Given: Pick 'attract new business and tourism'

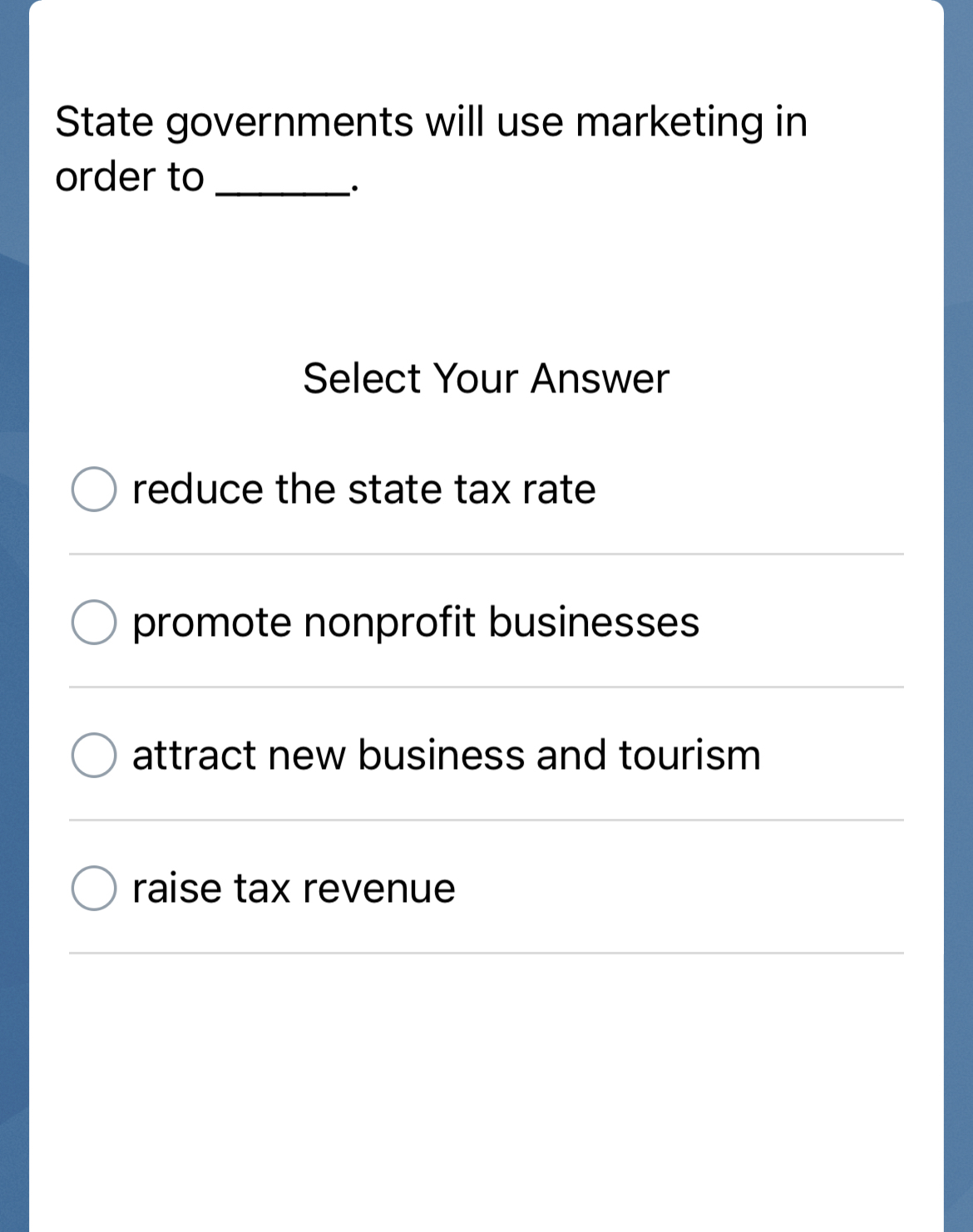Looking at the screenshot, I should 94,755.
